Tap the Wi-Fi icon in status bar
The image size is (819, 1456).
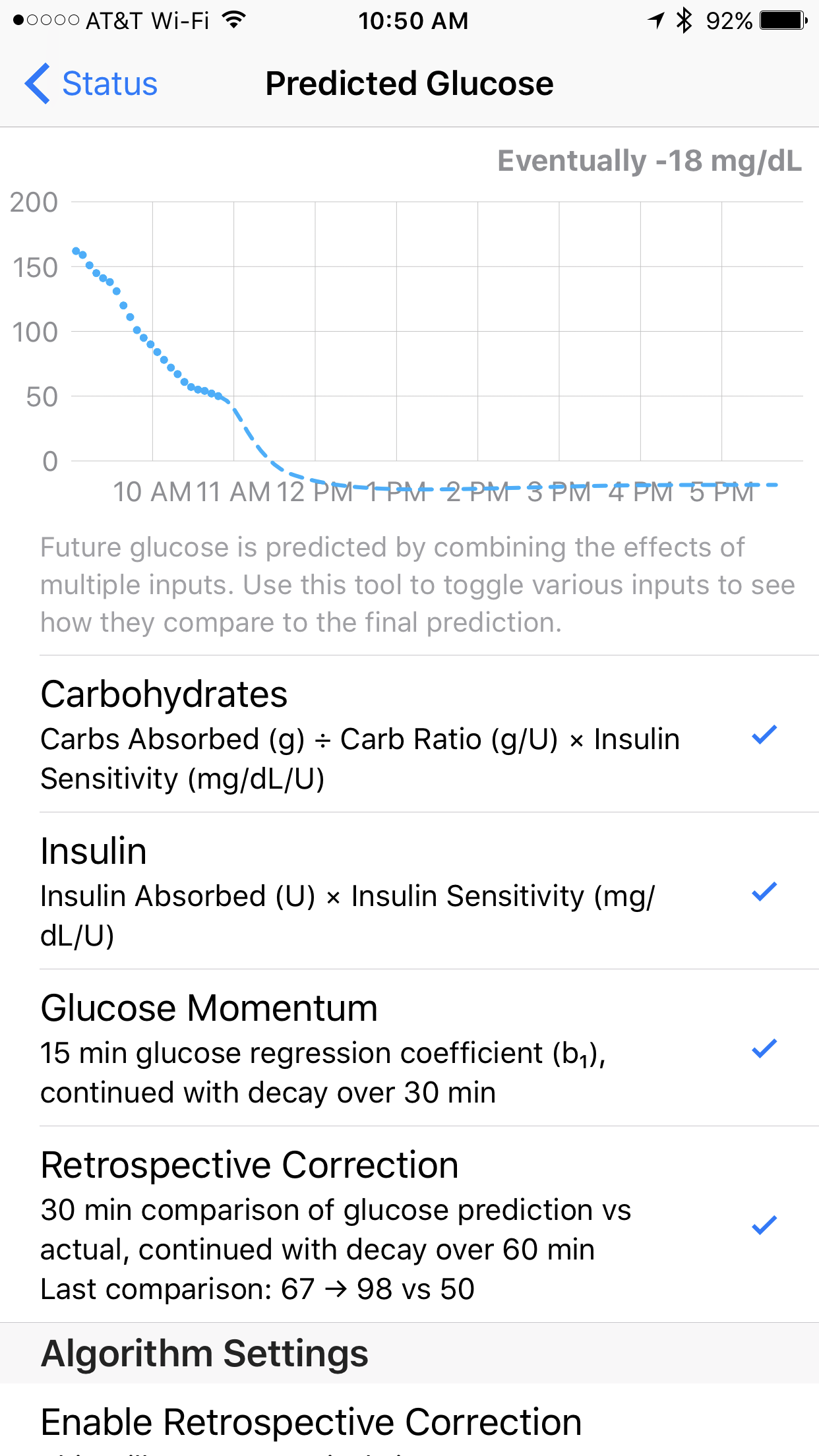[229, 20]
